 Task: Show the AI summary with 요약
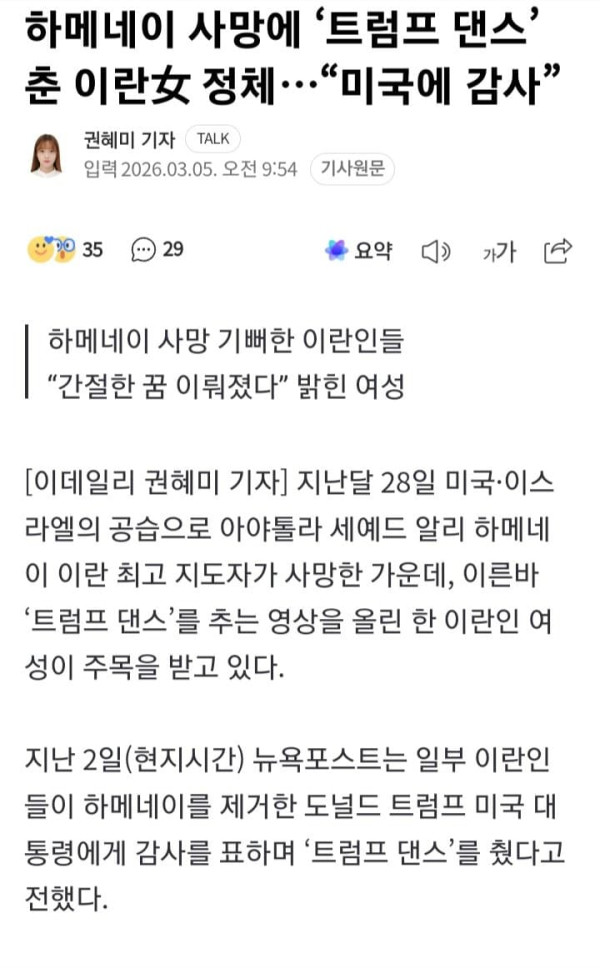[x=358, y=251]
